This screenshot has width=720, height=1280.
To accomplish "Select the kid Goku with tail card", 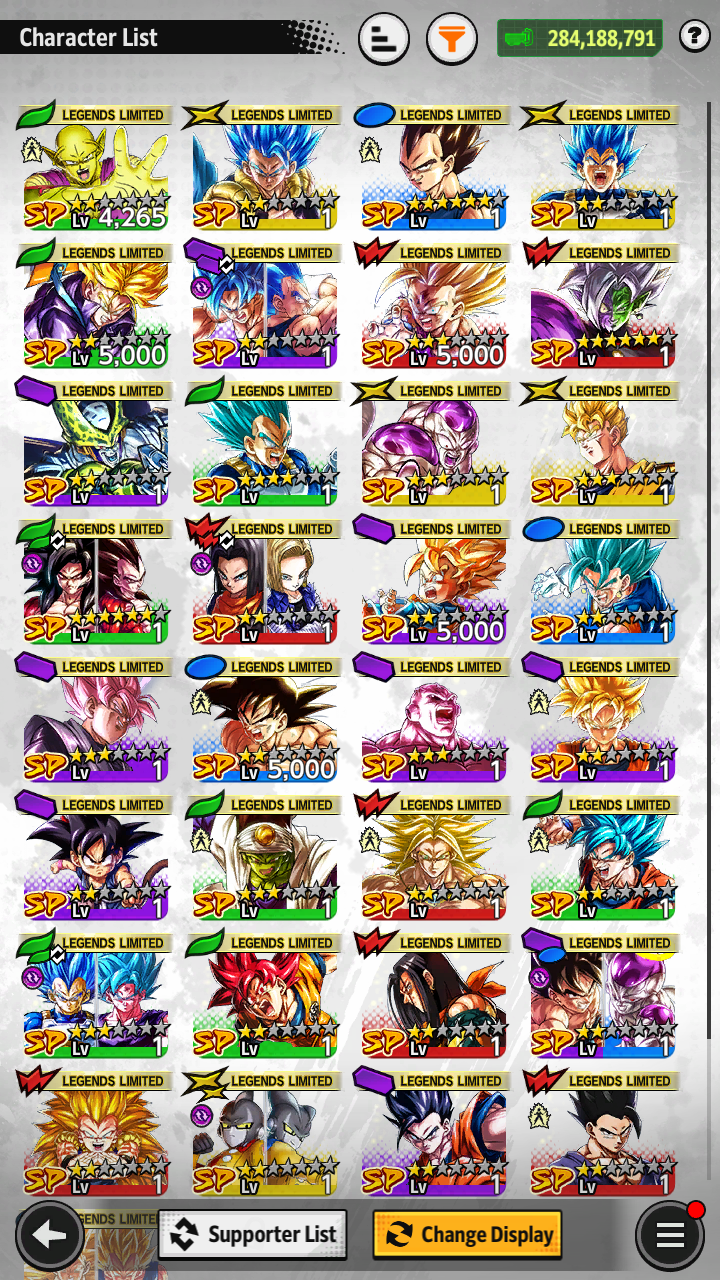I will point(96,857).
